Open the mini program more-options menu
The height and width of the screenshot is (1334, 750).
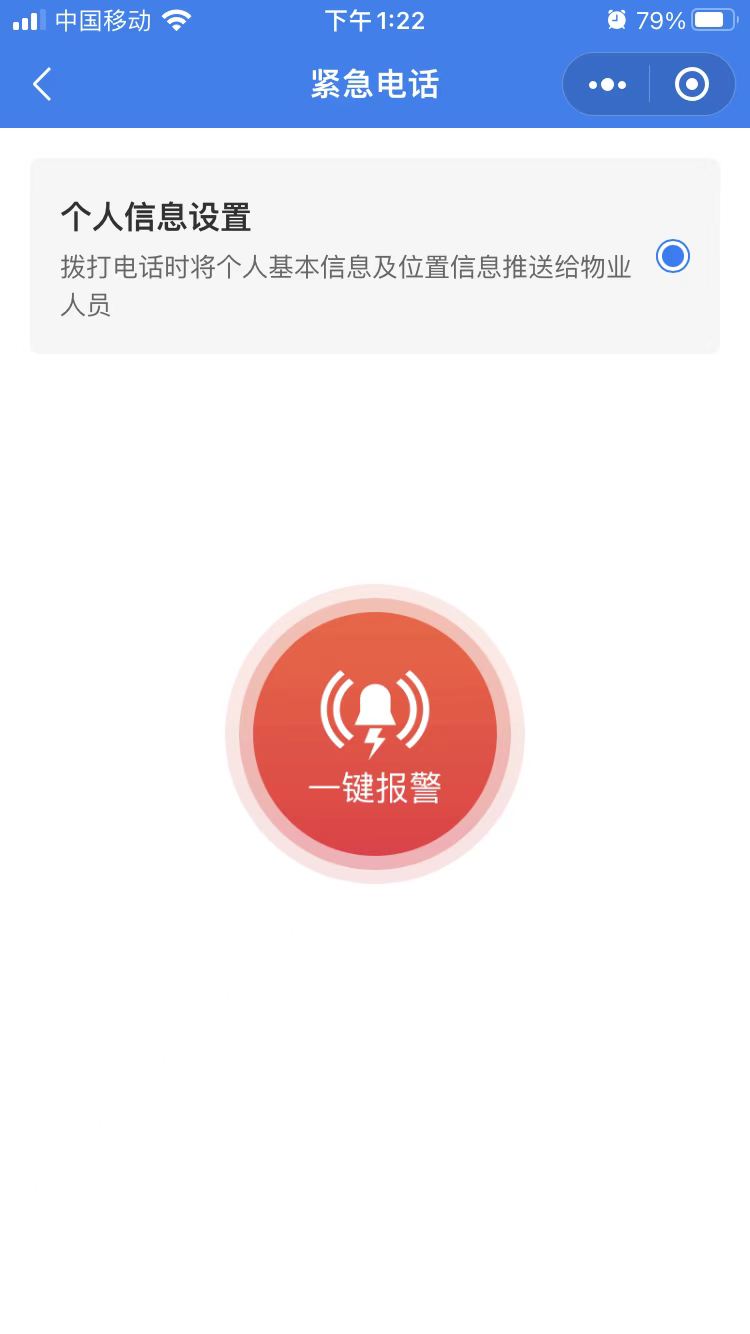pyautogui.click(x=607, y=85)
